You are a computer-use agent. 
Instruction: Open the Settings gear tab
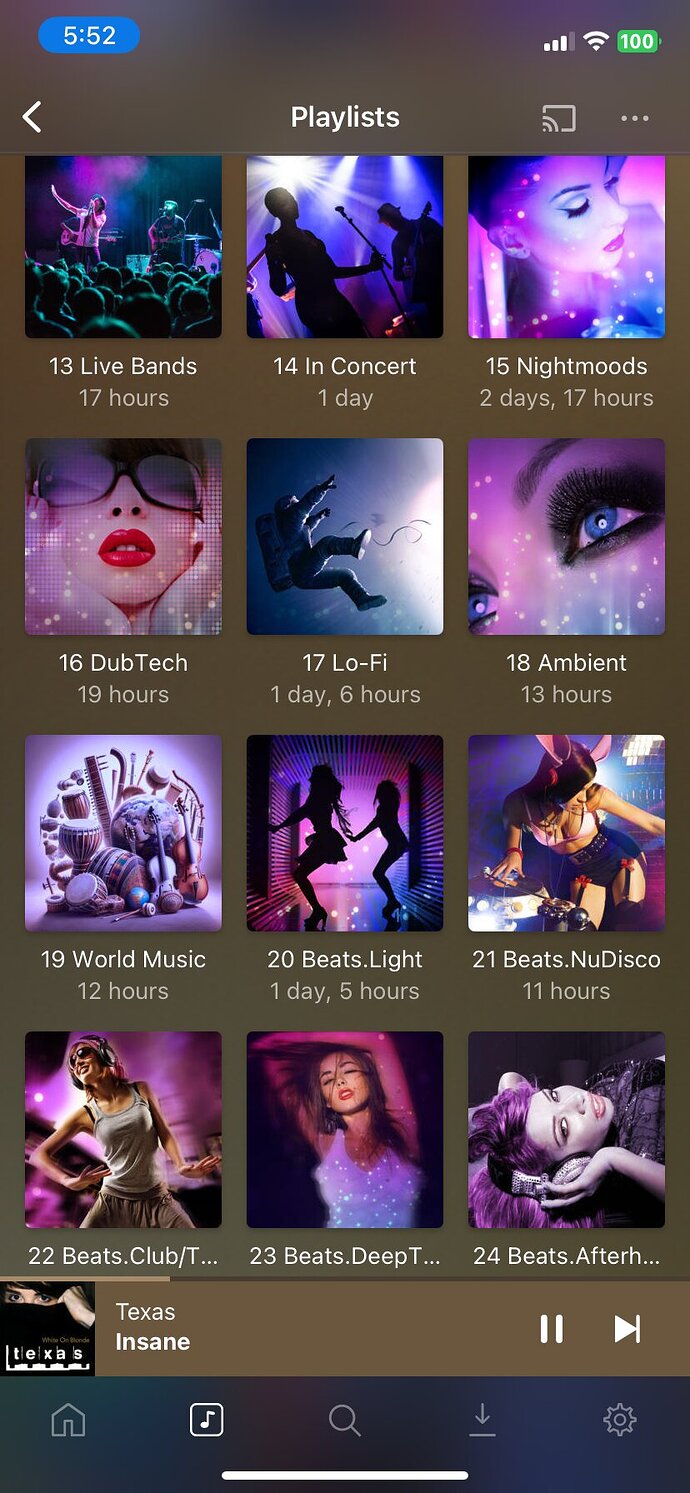(x=619, y=1419)
